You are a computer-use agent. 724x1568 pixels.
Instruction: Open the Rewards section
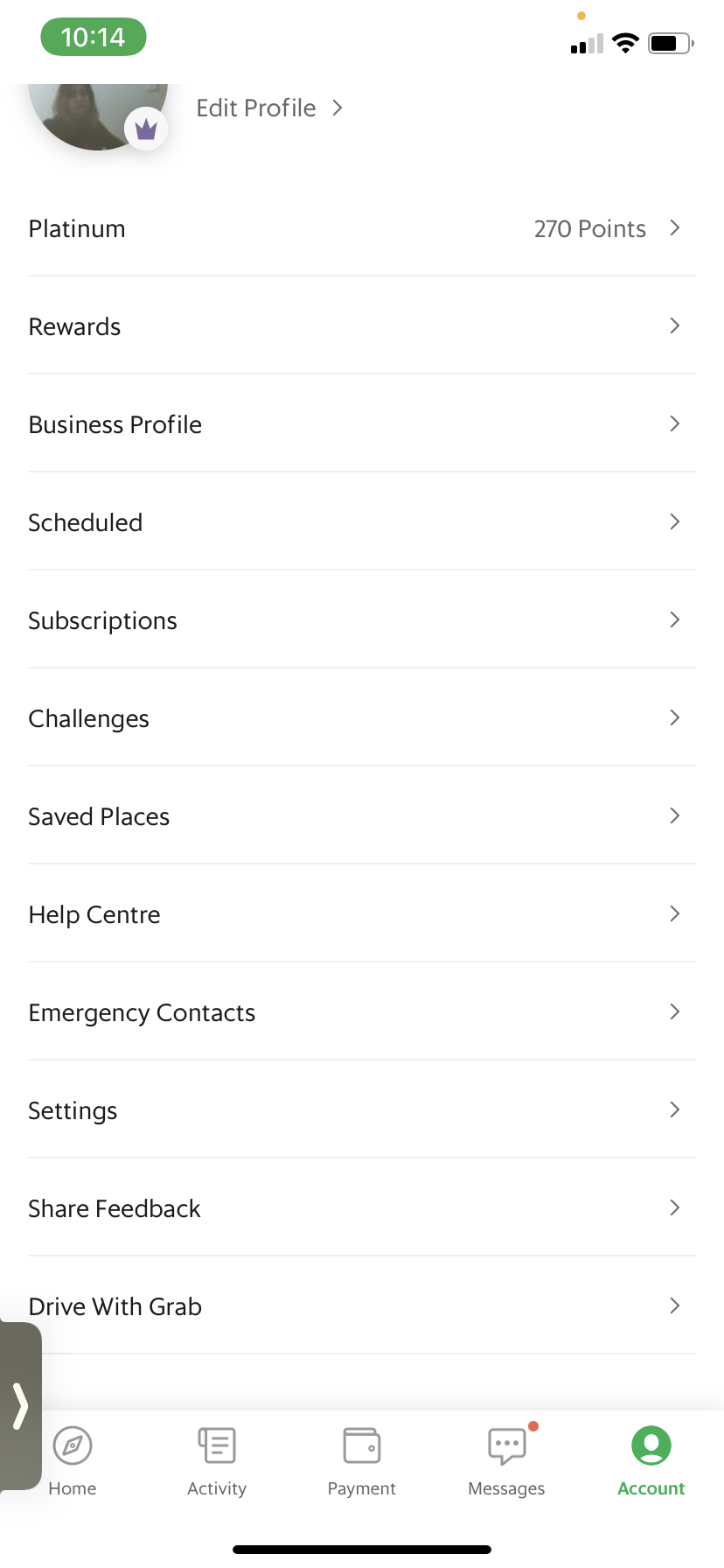point(362,327)
